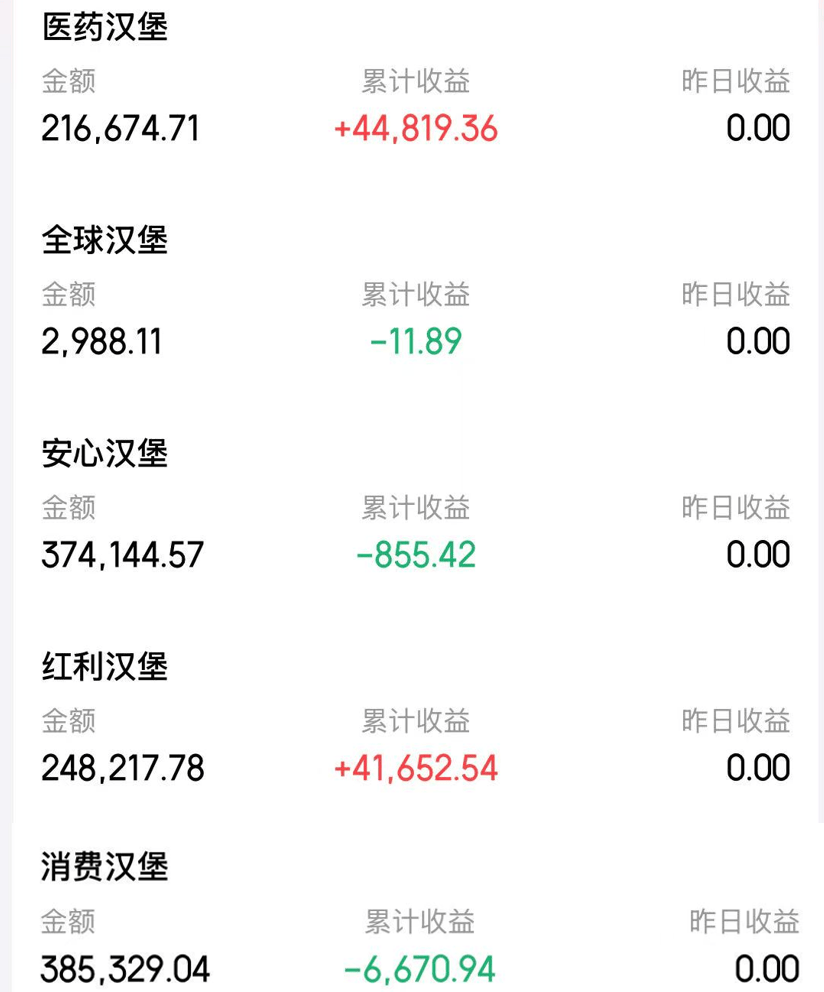
Task: Open 消费汉堡 portfolio details
Action: click(105, 866)
